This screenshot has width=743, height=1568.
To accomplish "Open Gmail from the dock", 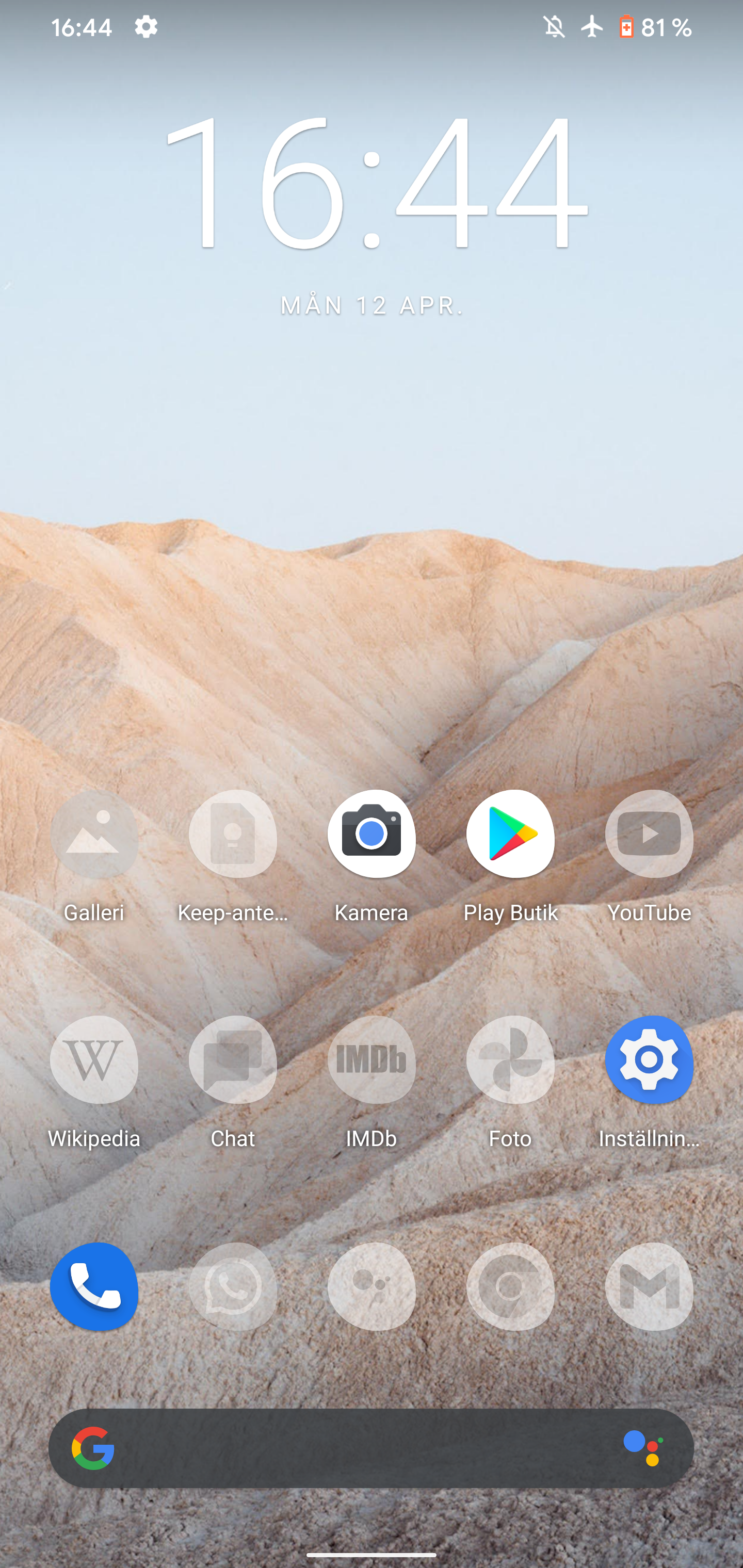I will 649,1286.
